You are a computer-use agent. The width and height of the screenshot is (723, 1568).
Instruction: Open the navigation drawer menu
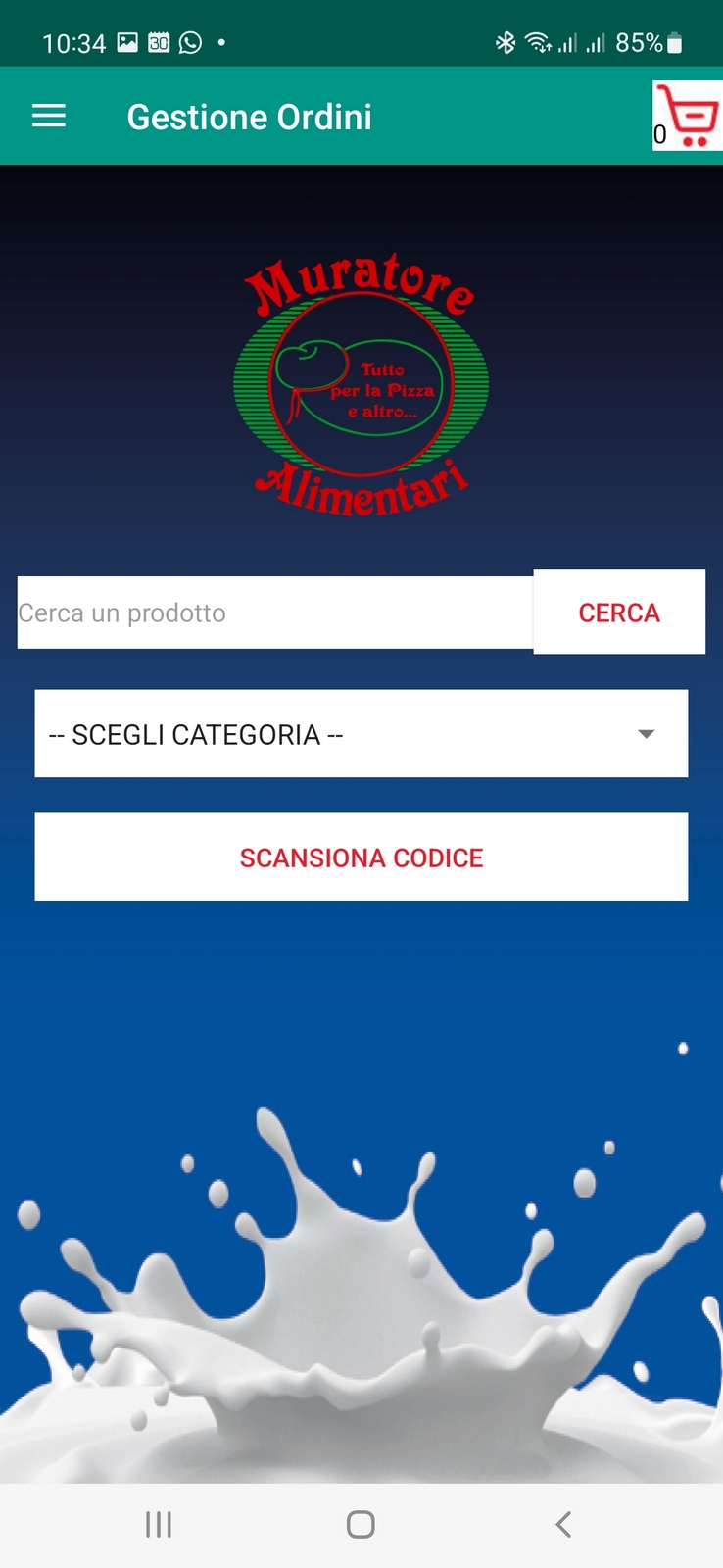[x=49, y=116]
